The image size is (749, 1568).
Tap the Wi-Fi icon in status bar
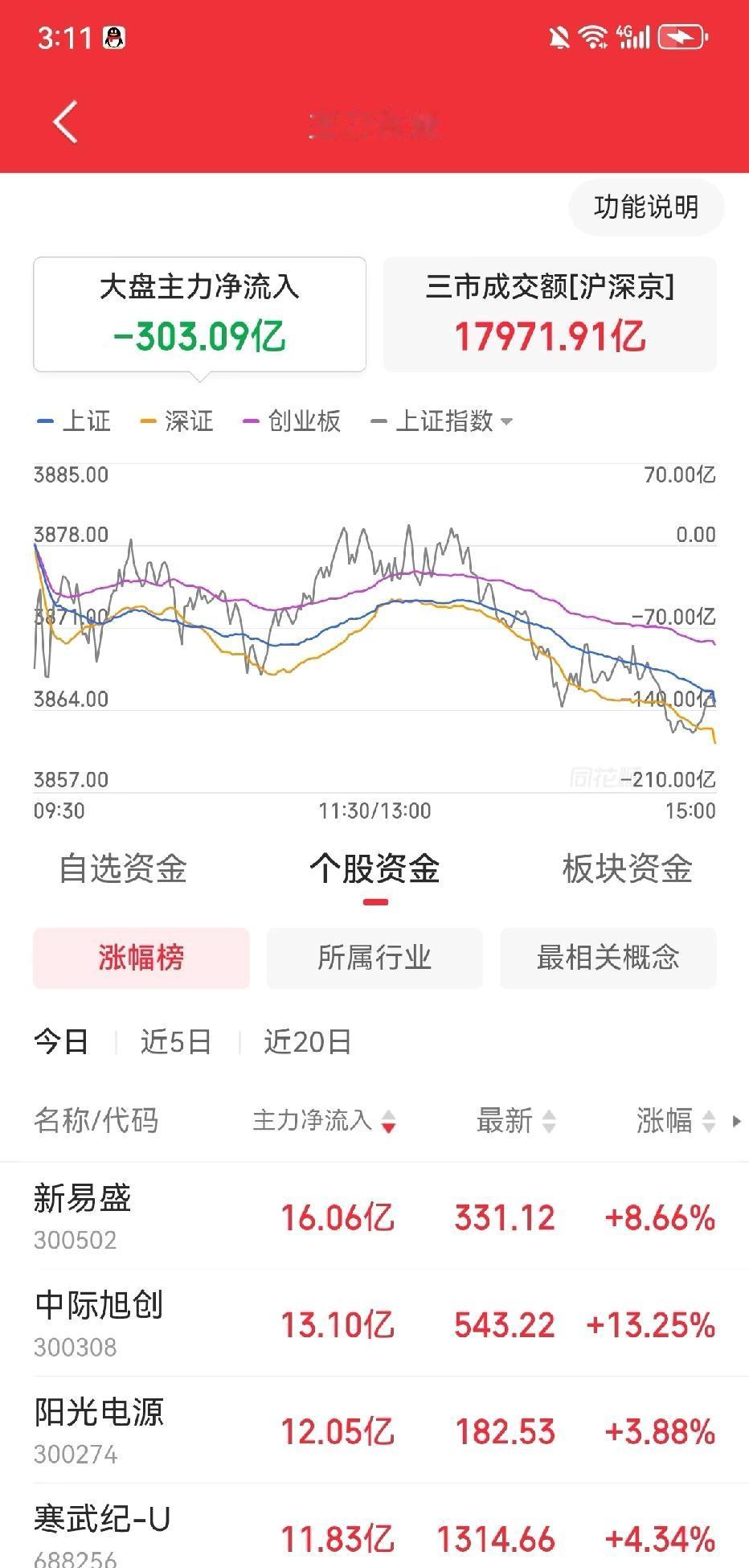[594, 35]
